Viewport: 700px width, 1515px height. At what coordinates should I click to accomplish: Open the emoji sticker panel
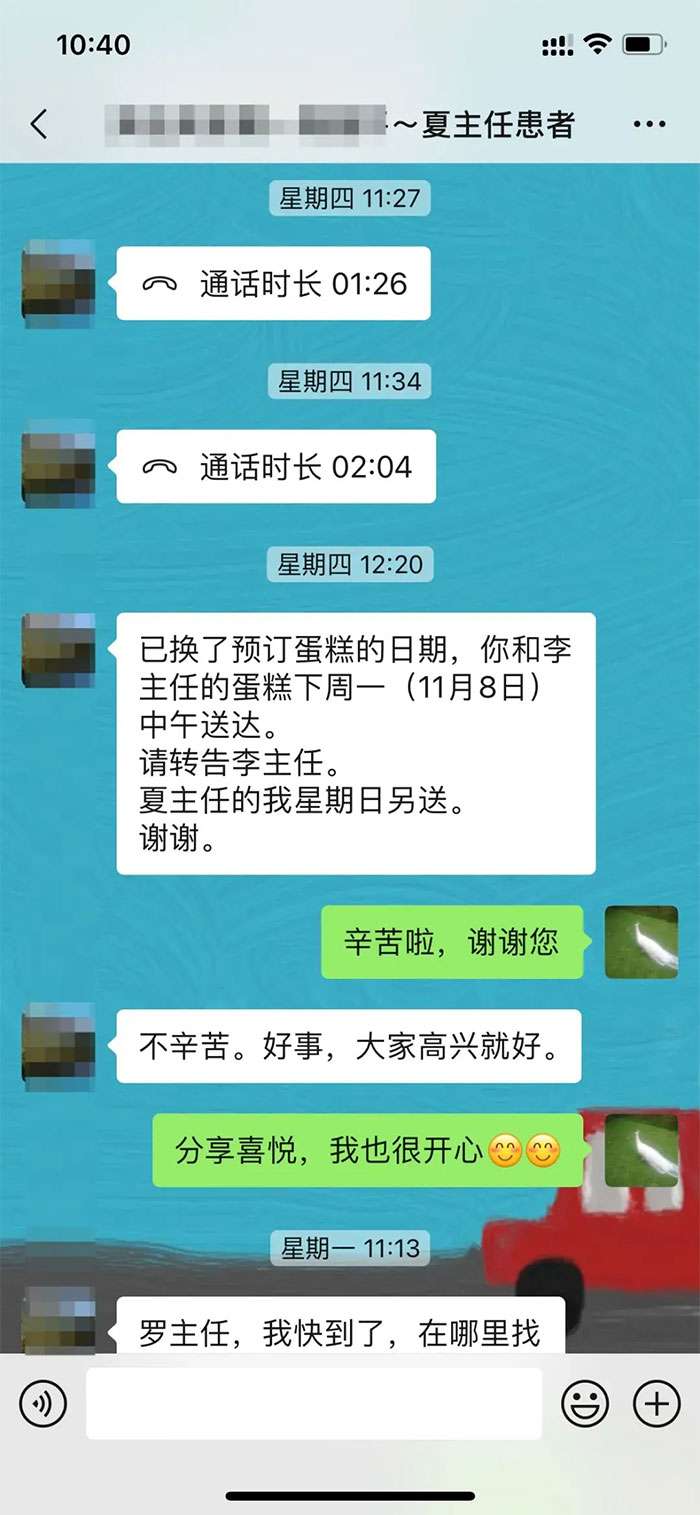[x=585, y=1404]
